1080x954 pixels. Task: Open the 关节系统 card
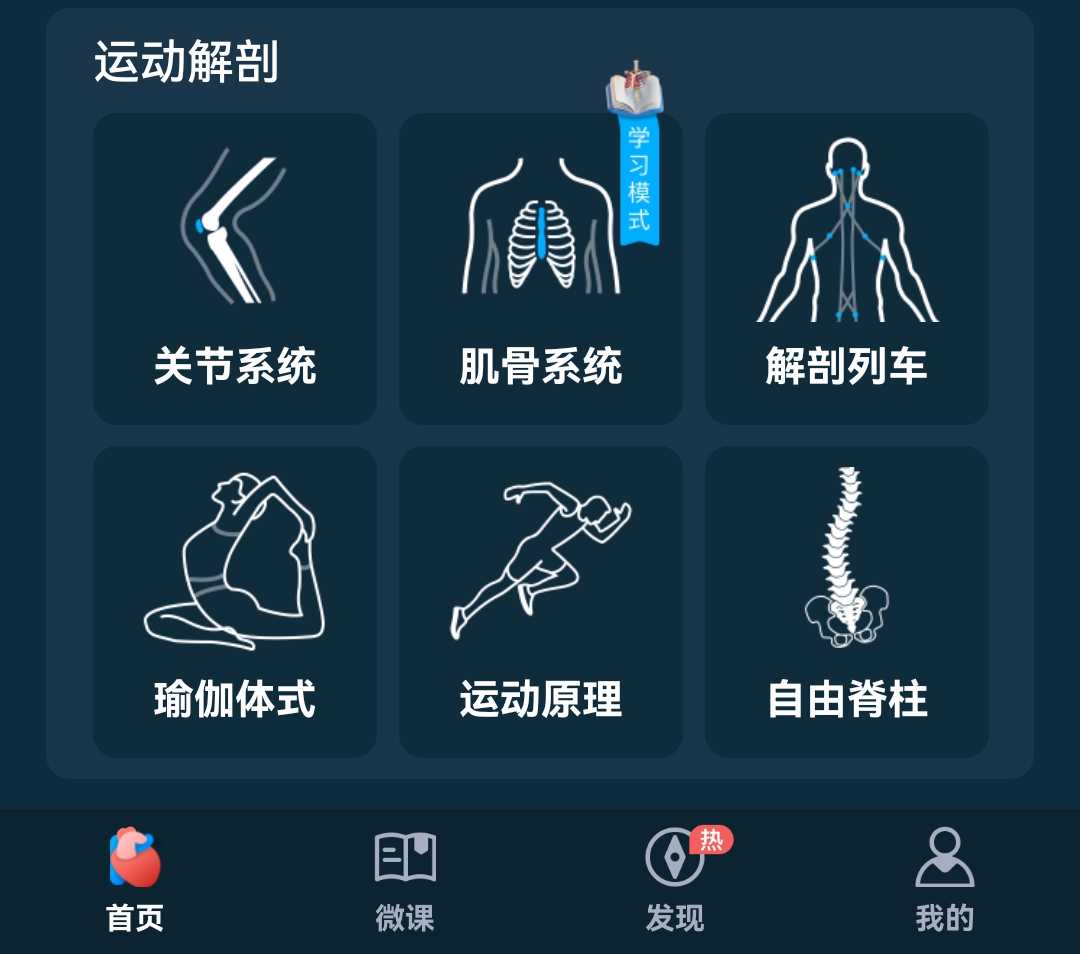(x=235, y=268)
